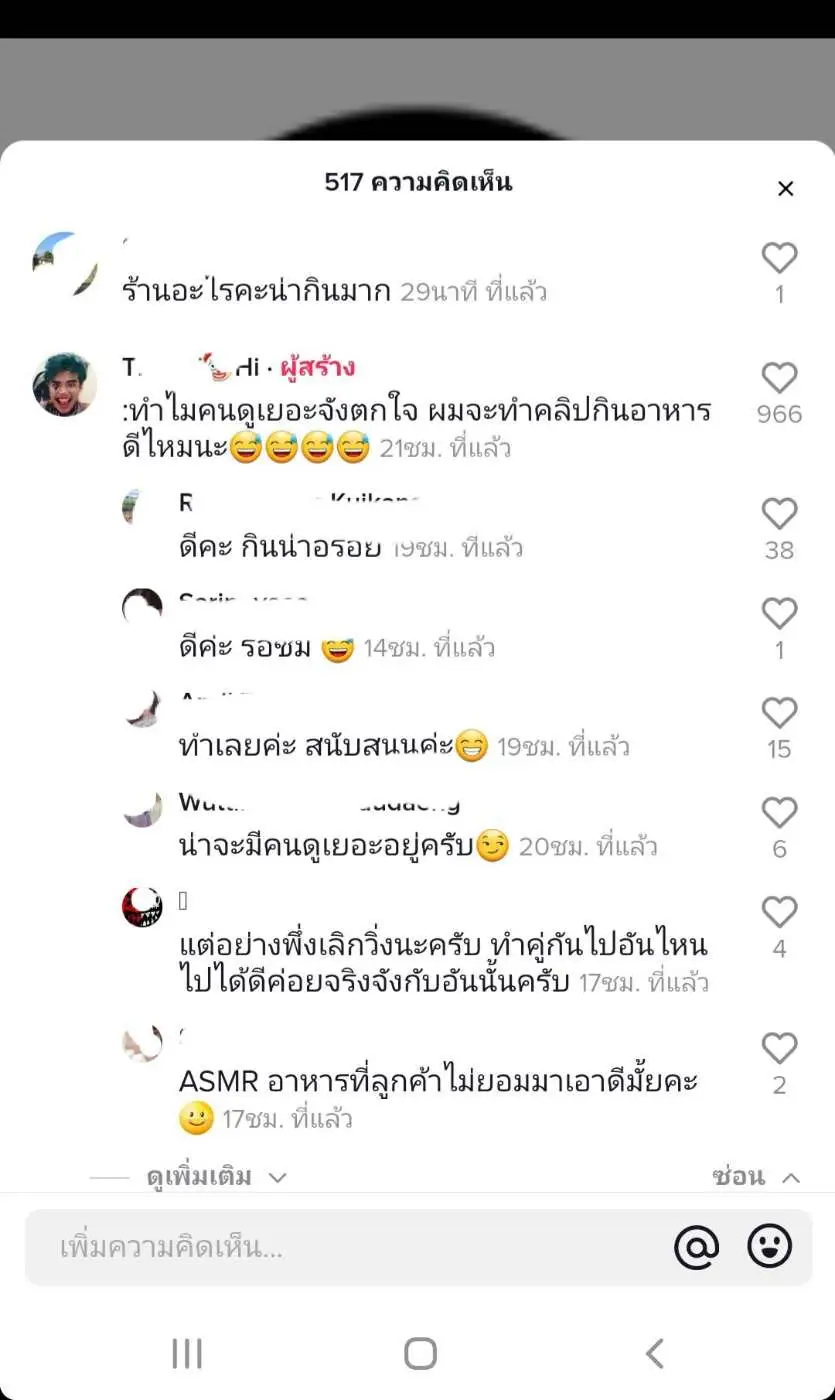This screenshot has height=1400, width=835.
Task: Open the creator's profile picture
Action: point(64,385)
